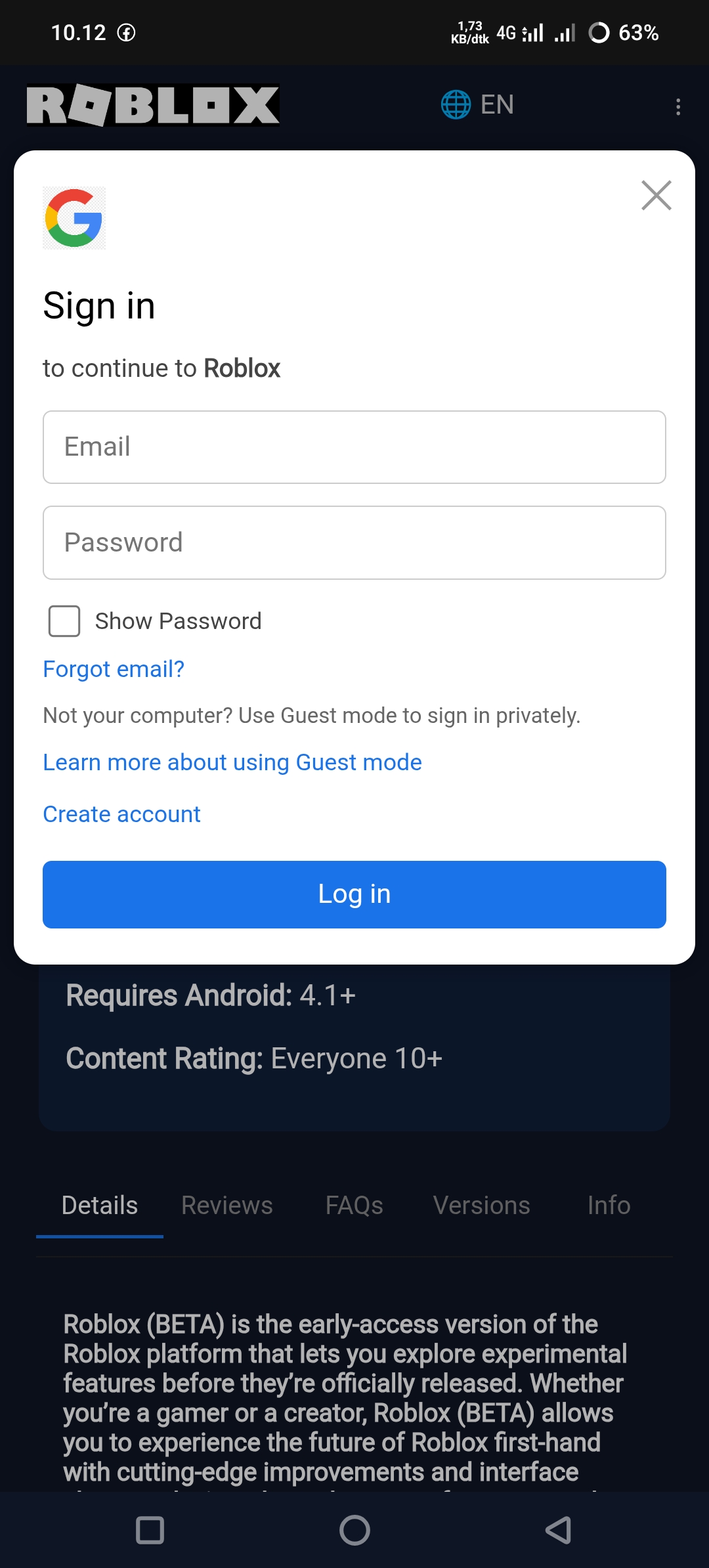Learn more about using Guest mode
Screen dimensions: 709x1568
[x=232, y=762]
